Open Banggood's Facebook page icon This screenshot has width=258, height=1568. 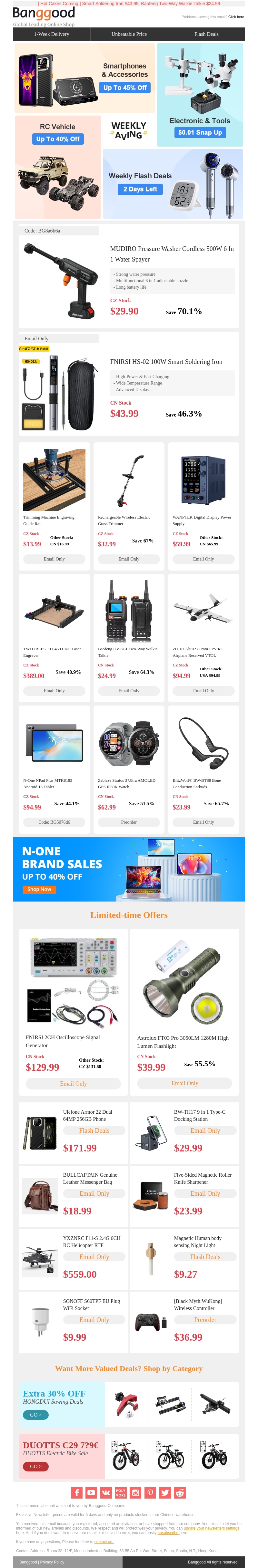77,1492
